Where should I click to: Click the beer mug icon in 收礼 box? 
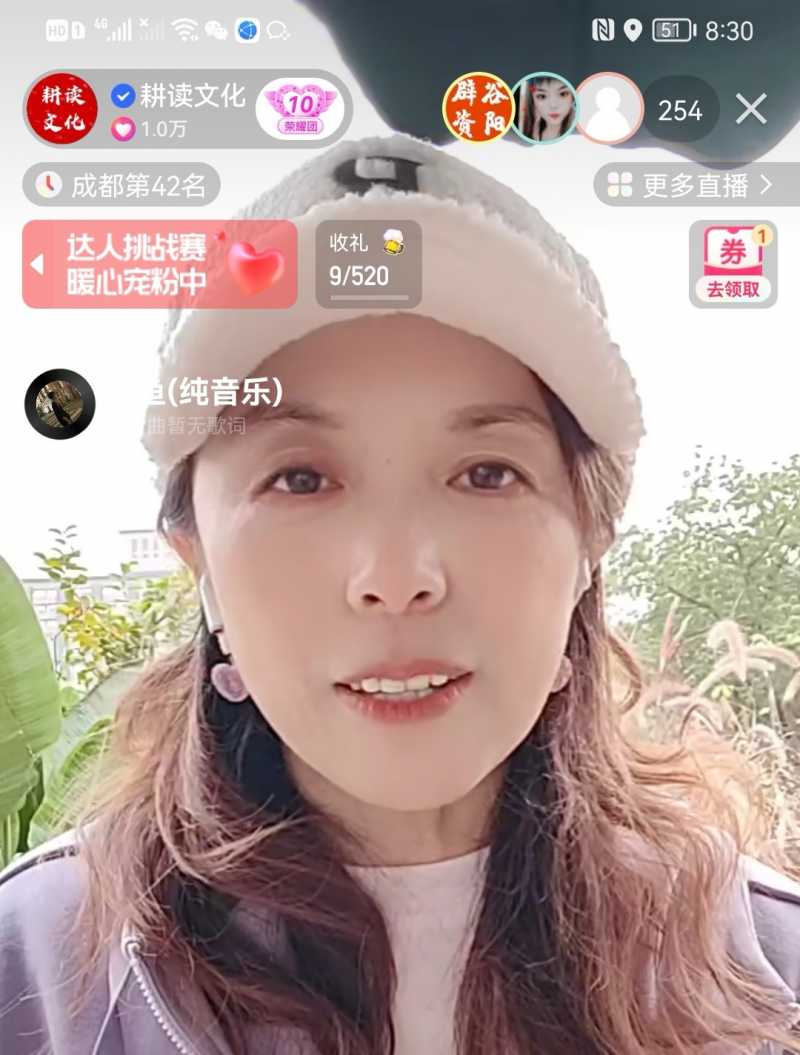(394, 243)
